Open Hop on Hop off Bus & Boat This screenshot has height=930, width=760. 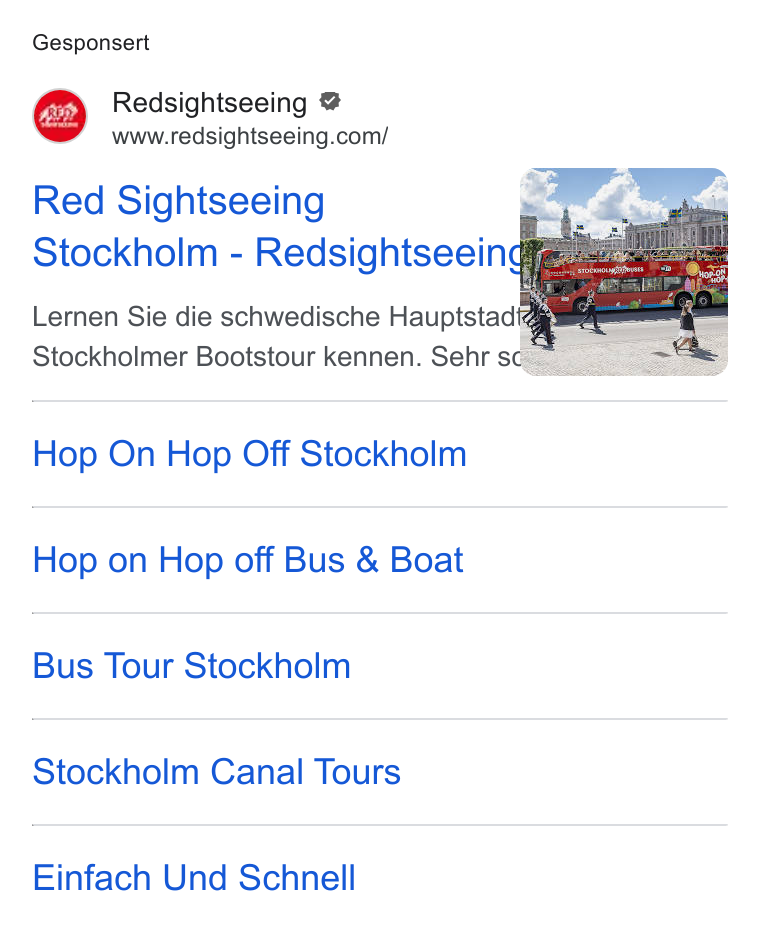coord(247,560)
